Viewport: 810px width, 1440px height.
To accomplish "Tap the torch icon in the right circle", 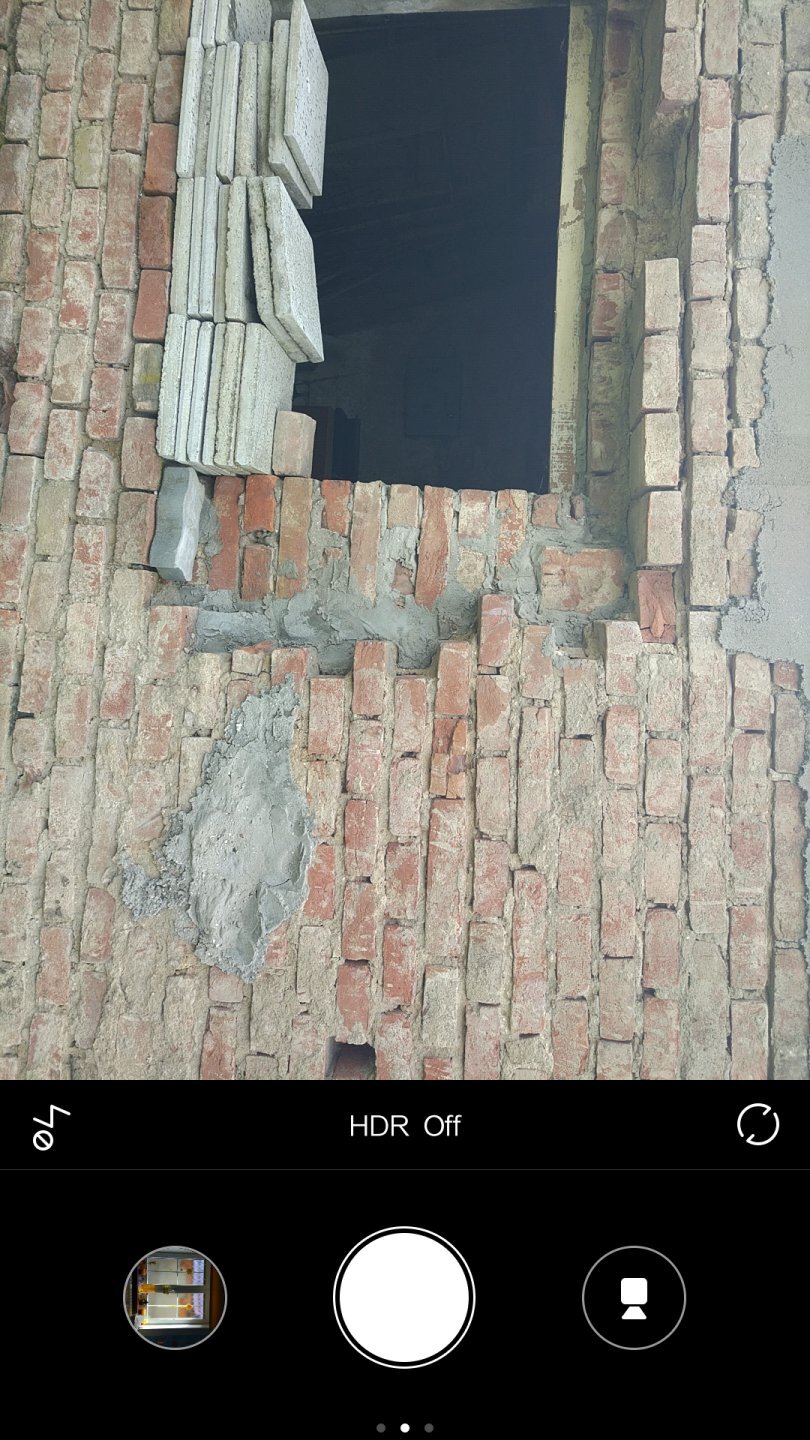I will 633,1297.
